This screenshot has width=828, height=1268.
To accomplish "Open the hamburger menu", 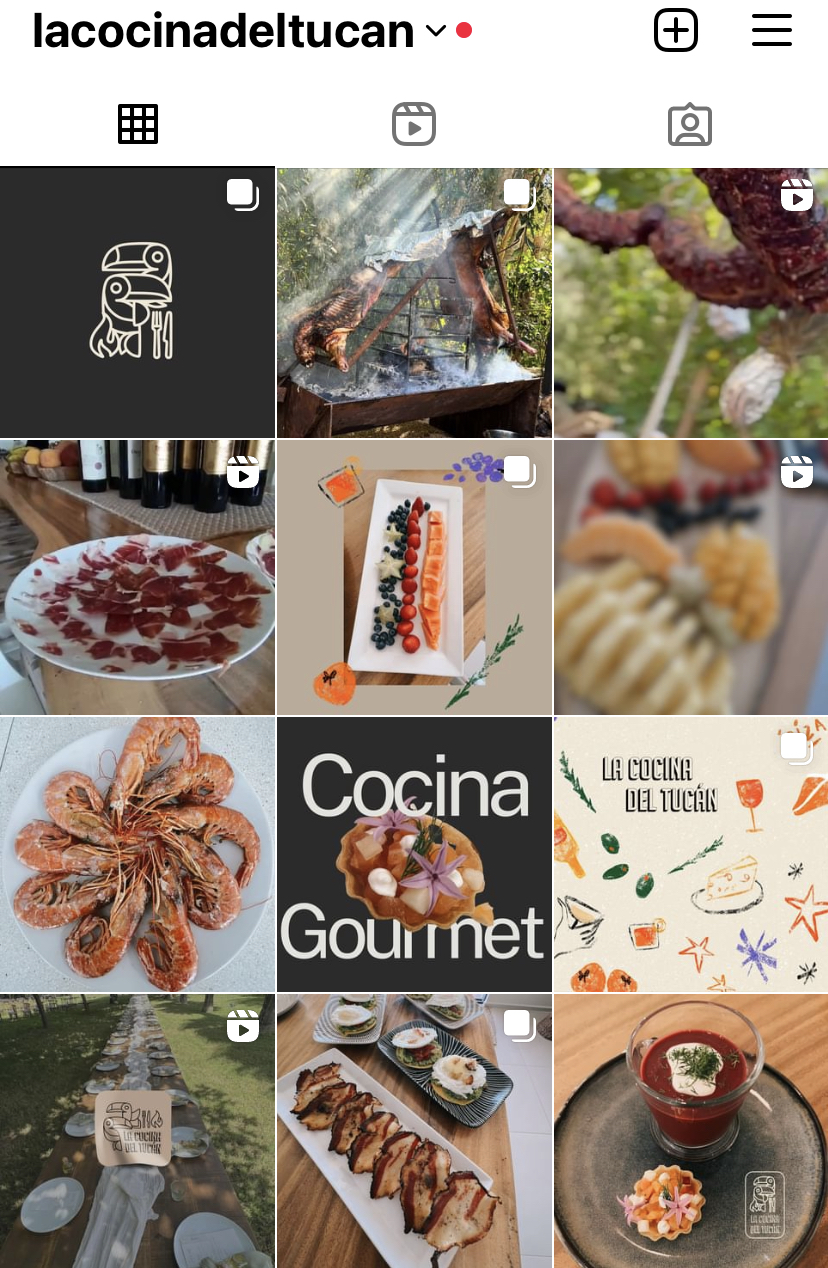I will tap(771, 30).
